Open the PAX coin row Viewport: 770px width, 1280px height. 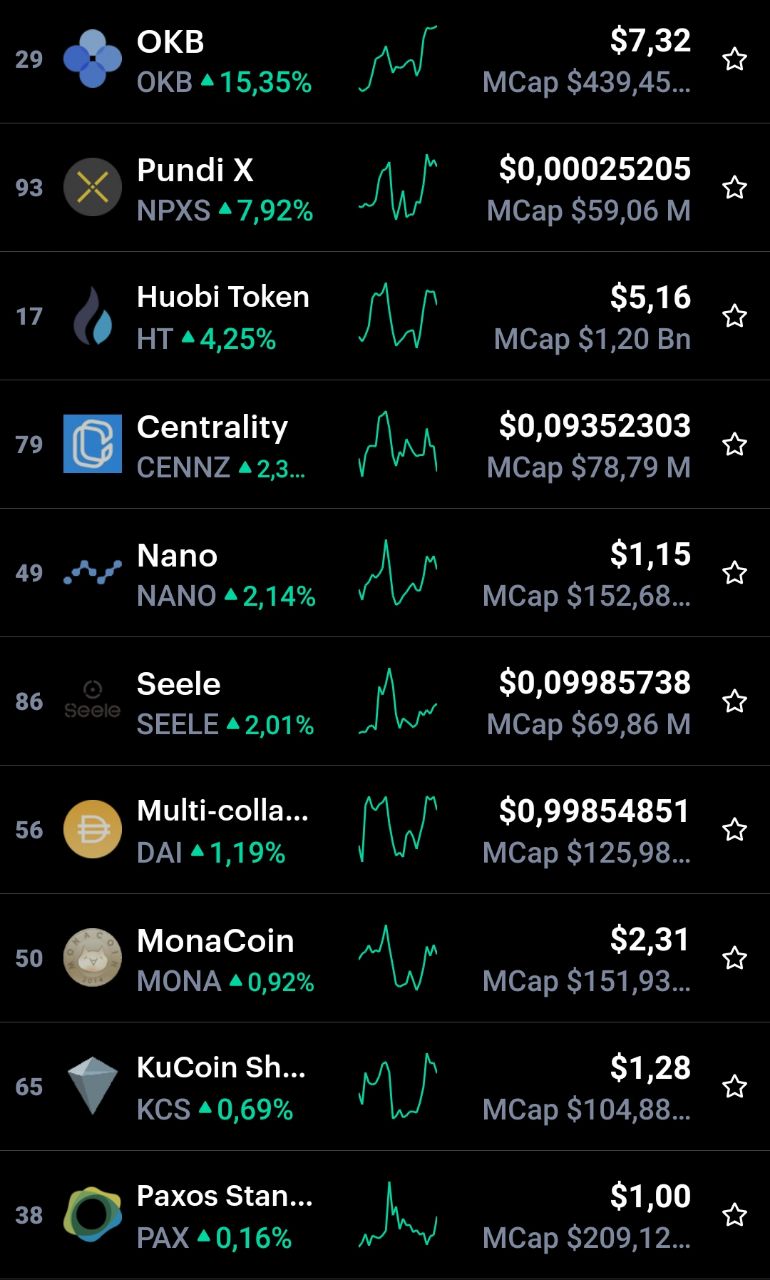tap(385, 1215)
